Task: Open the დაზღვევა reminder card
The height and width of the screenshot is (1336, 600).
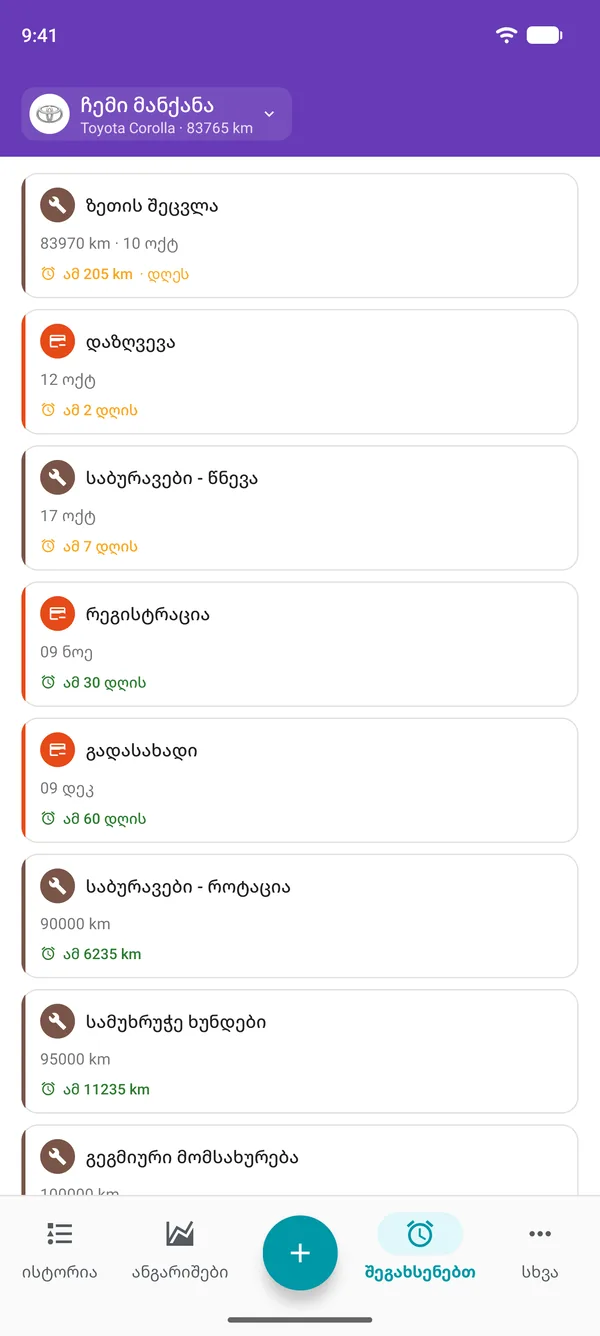Action: click(300, 372)
